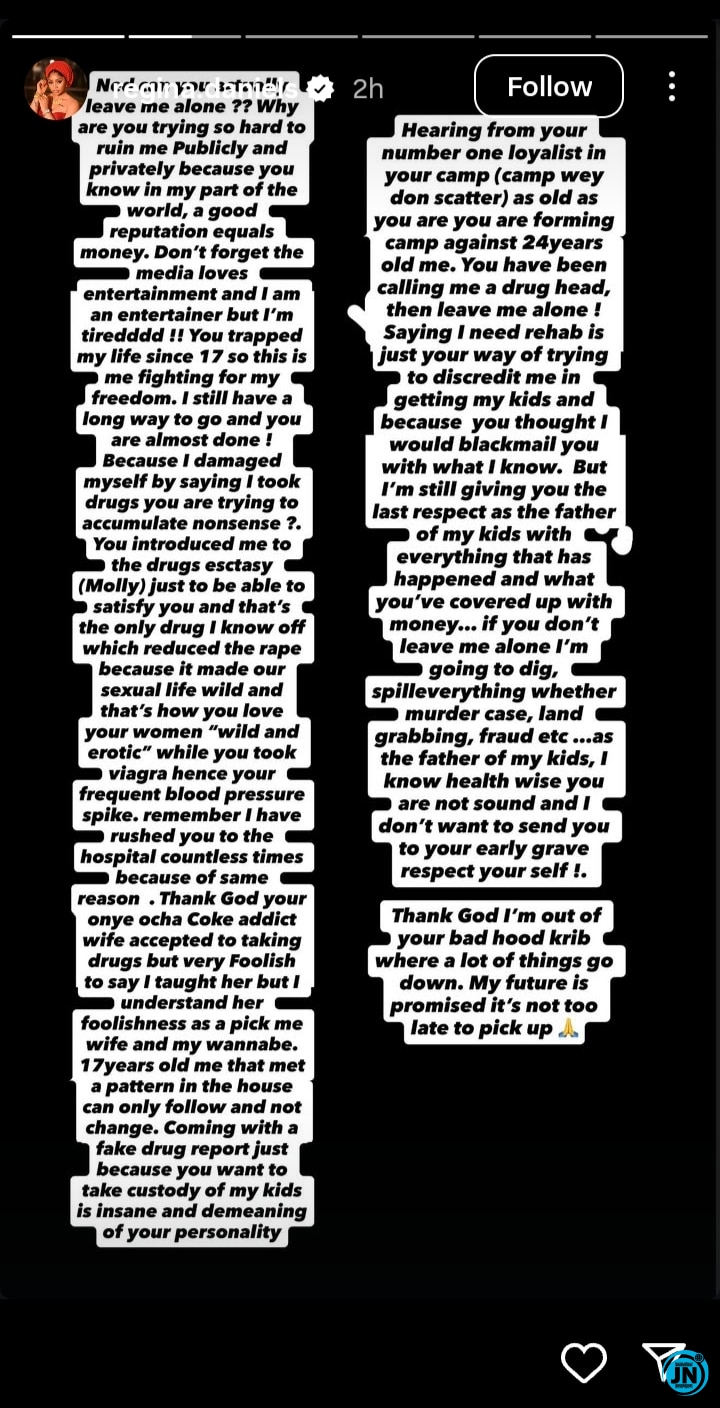
Task: Open the story poster's profile picture
Action: click(56, 88)
